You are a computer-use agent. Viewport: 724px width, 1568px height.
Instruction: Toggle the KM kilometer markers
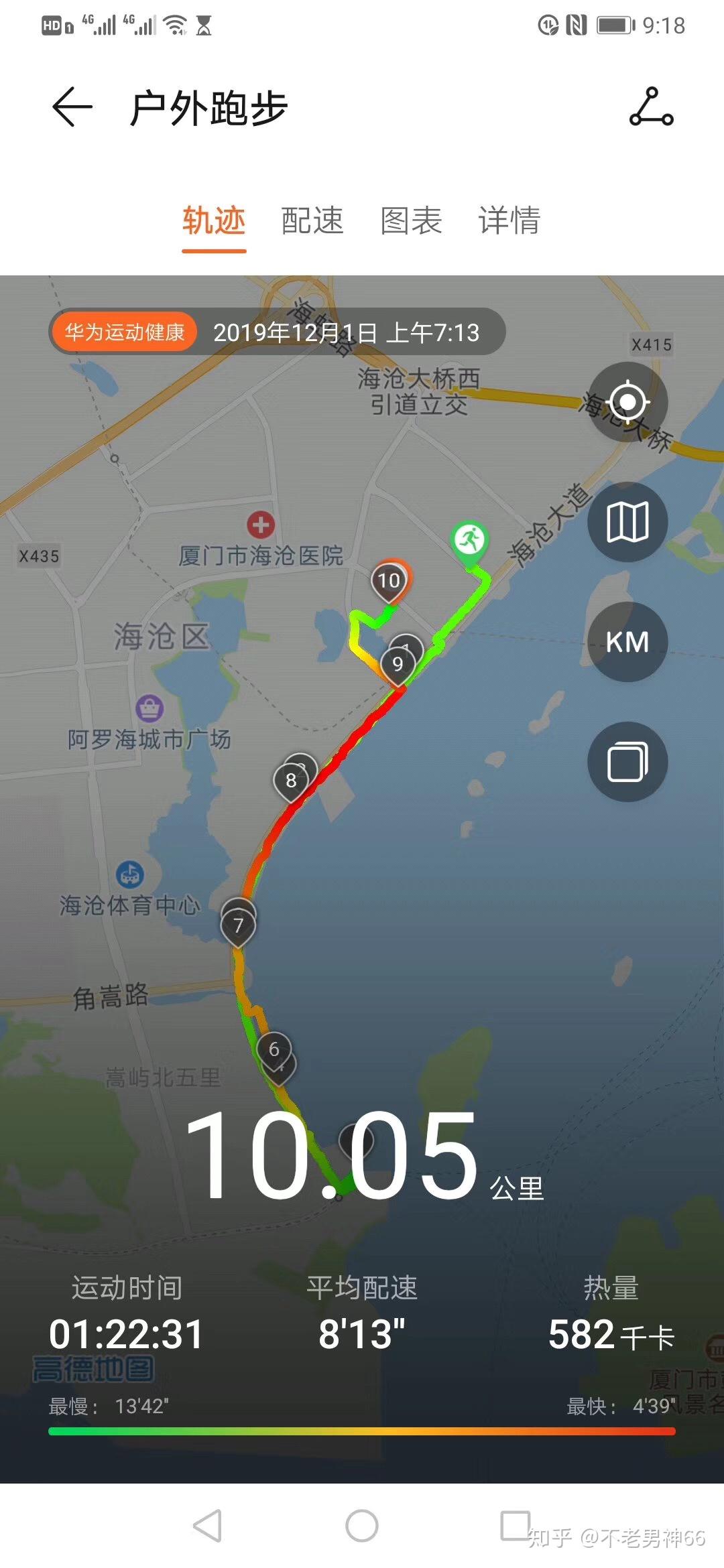[x=627, y=642]
